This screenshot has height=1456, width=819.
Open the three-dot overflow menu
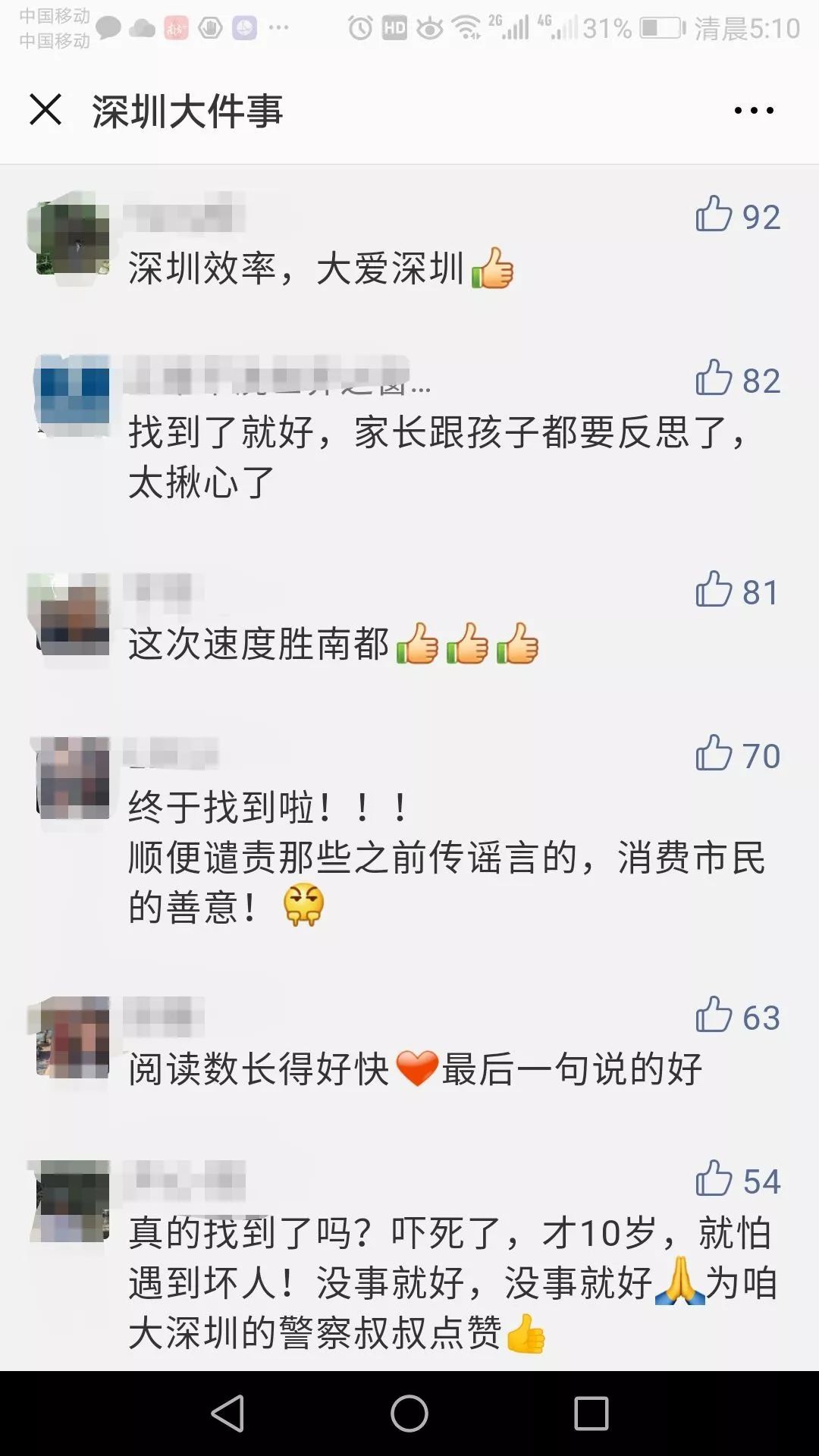(x=754, y=111)
